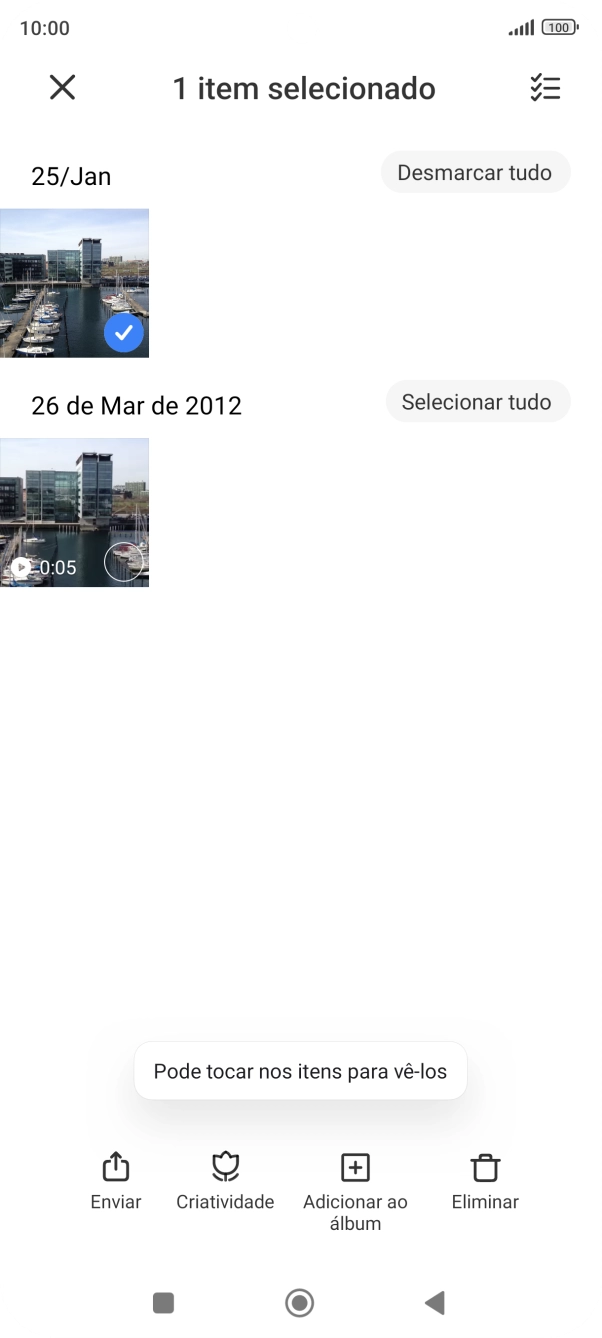Open the Criatividade option
602x1338 pixels.
(225, 1181)
